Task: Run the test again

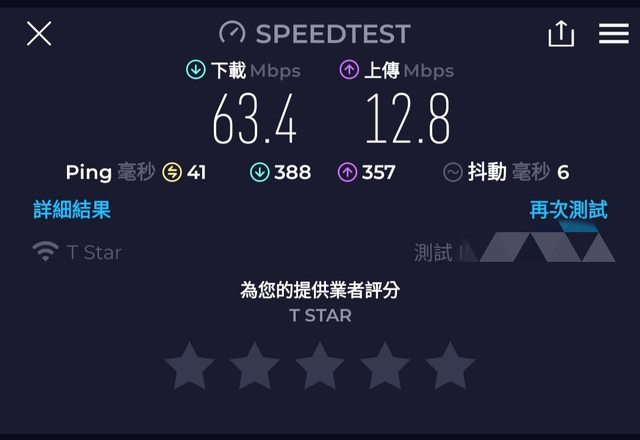Action: (568, 210)
